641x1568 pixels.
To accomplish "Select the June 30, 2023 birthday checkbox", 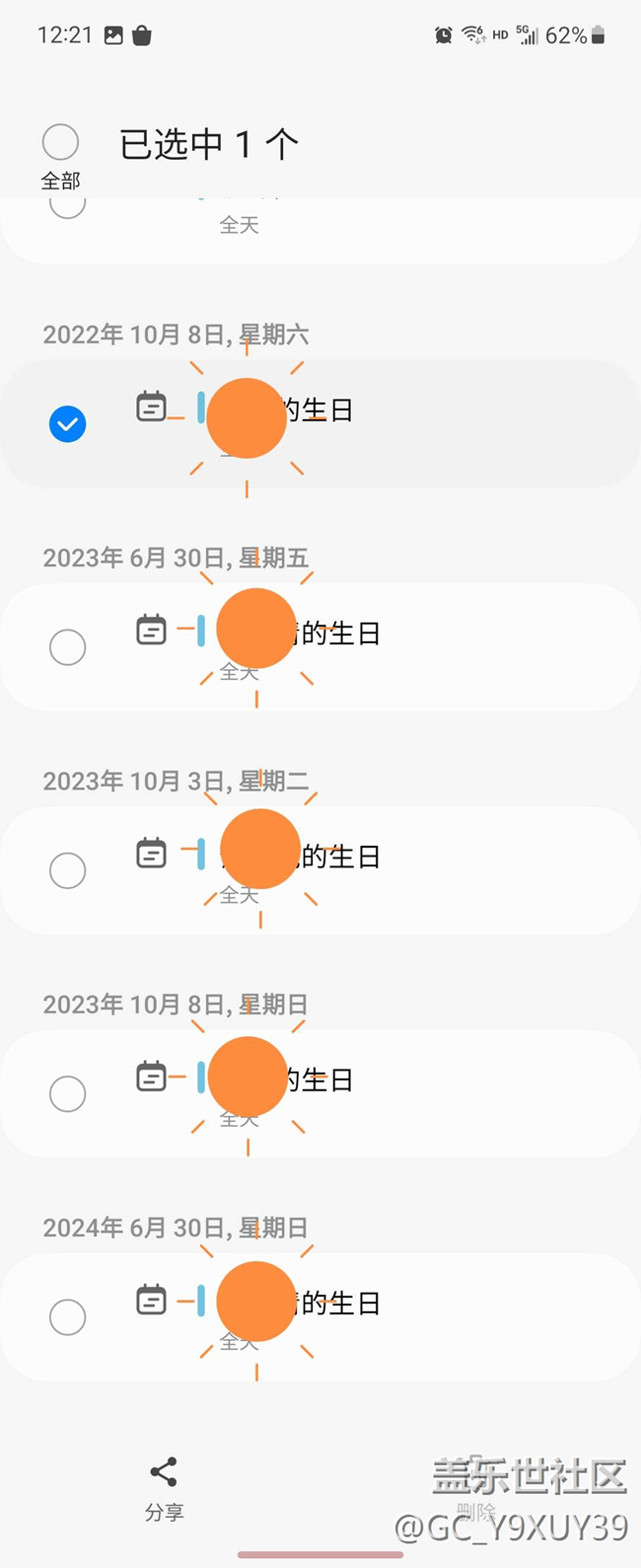I will click(x=68, y=647).
